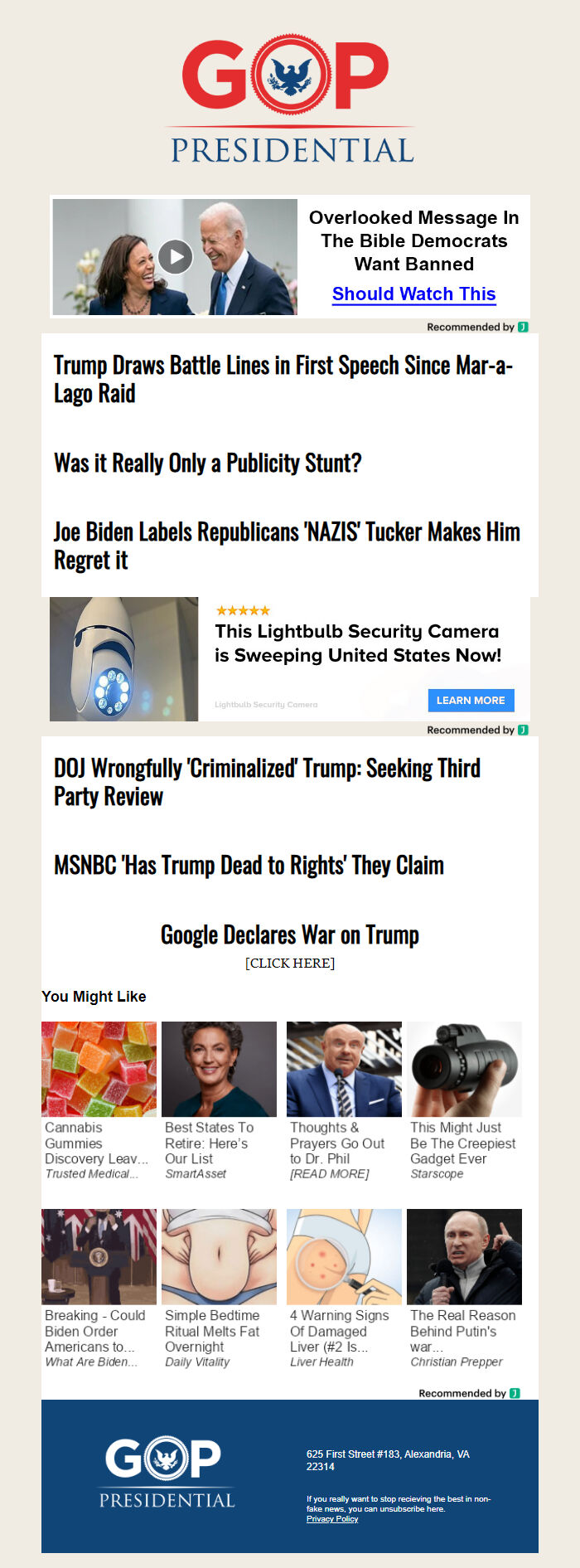The image size is (580, 1568).
Task: Tap the [CLICK HERE] link
Action: pyautogui.click(x=289, y=963)
